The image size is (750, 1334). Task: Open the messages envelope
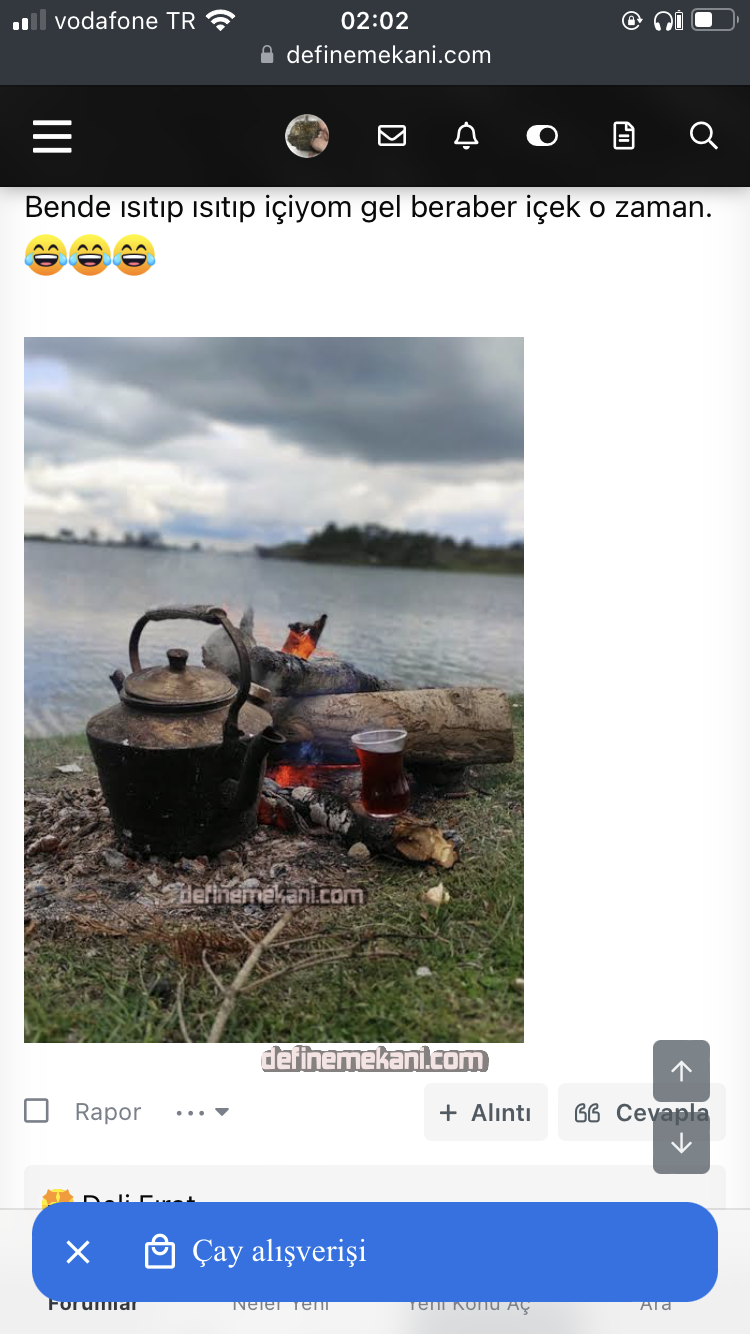pos(392,136)
